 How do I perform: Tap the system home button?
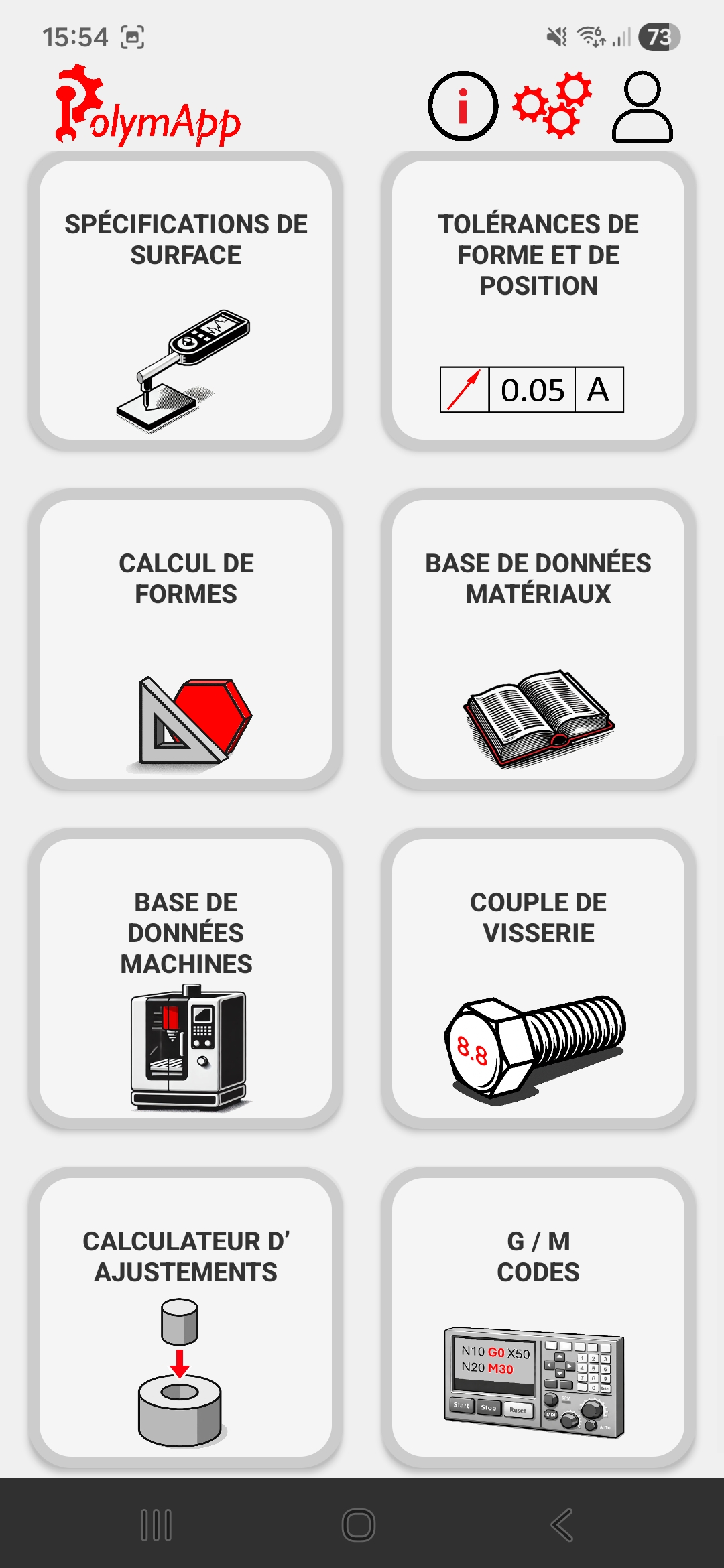pos(359,1525)
